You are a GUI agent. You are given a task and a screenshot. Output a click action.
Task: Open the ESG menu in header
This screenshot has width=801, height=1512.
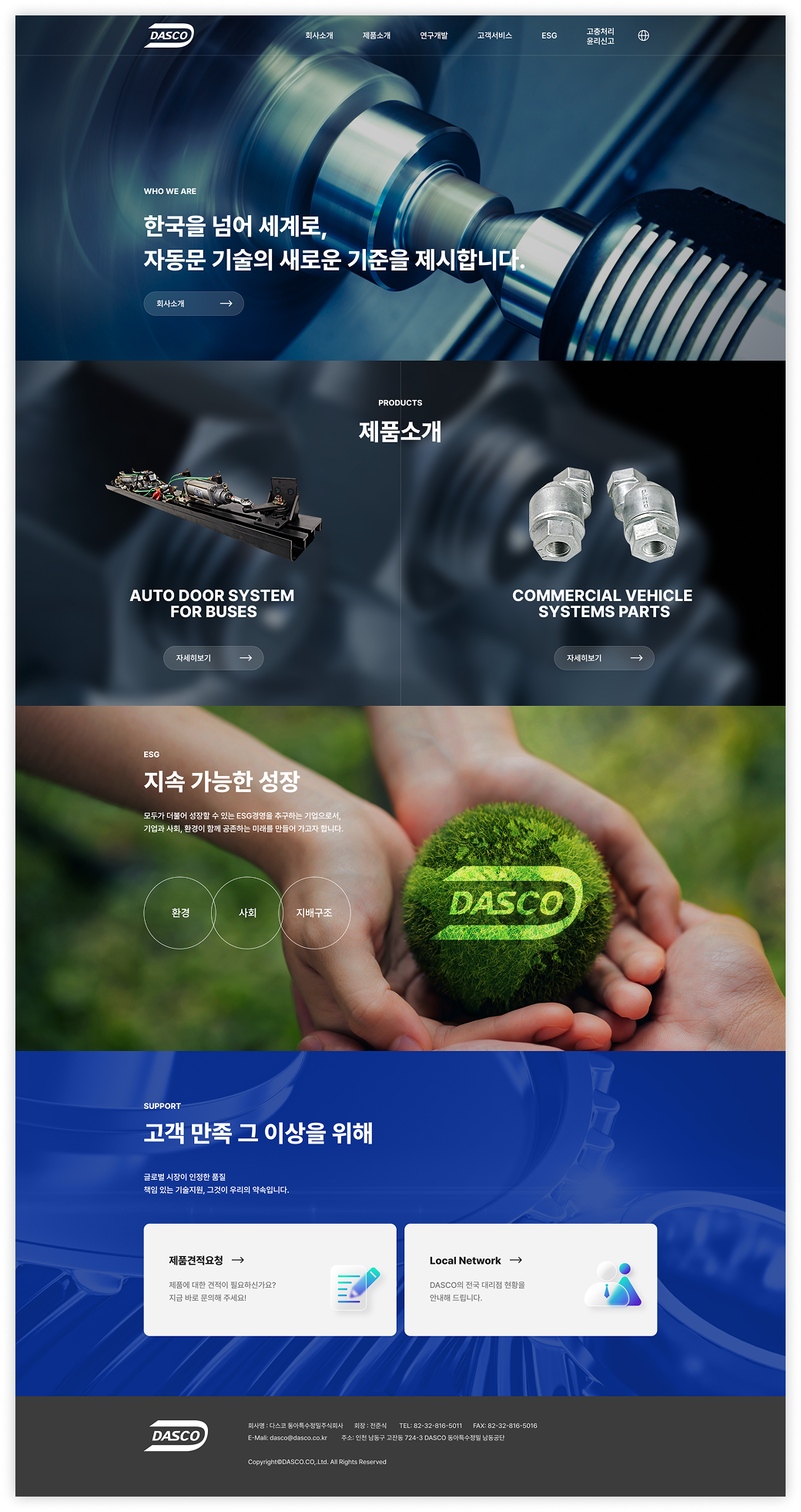[549, 35]
